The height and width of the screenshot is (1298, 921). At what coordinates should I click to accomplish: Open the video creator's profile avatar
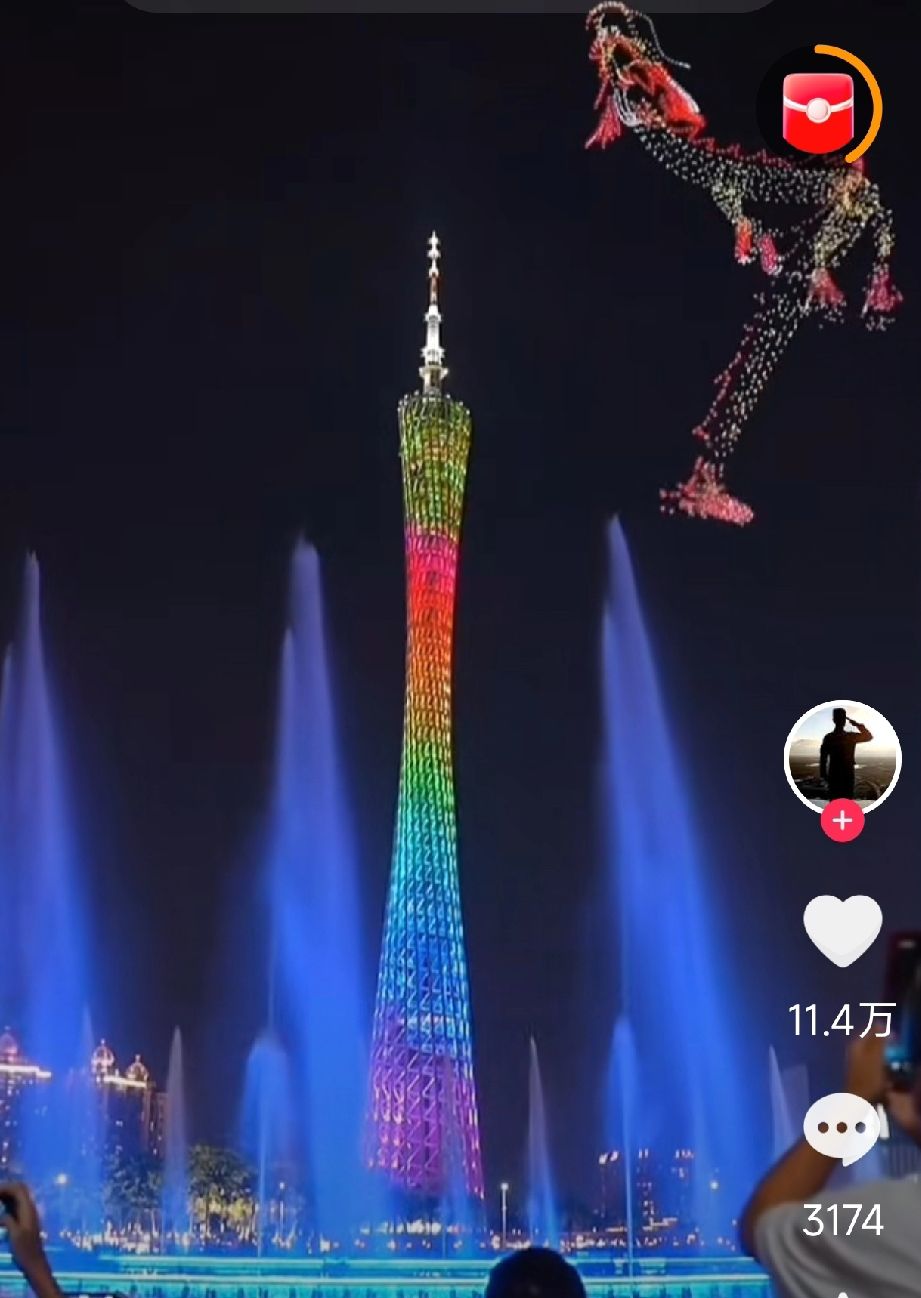[842, 757]
